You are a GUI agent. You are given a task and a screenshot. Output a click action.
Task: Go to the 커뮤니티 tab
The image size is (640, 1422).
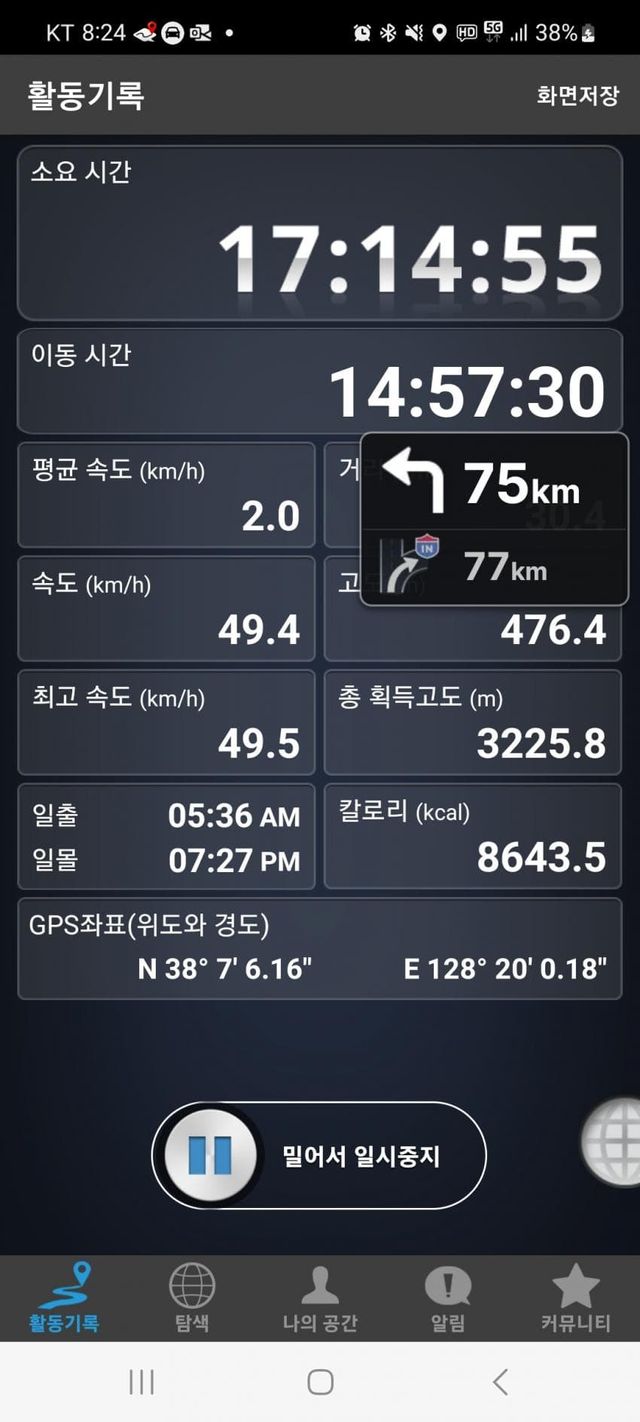point(575,1297)
